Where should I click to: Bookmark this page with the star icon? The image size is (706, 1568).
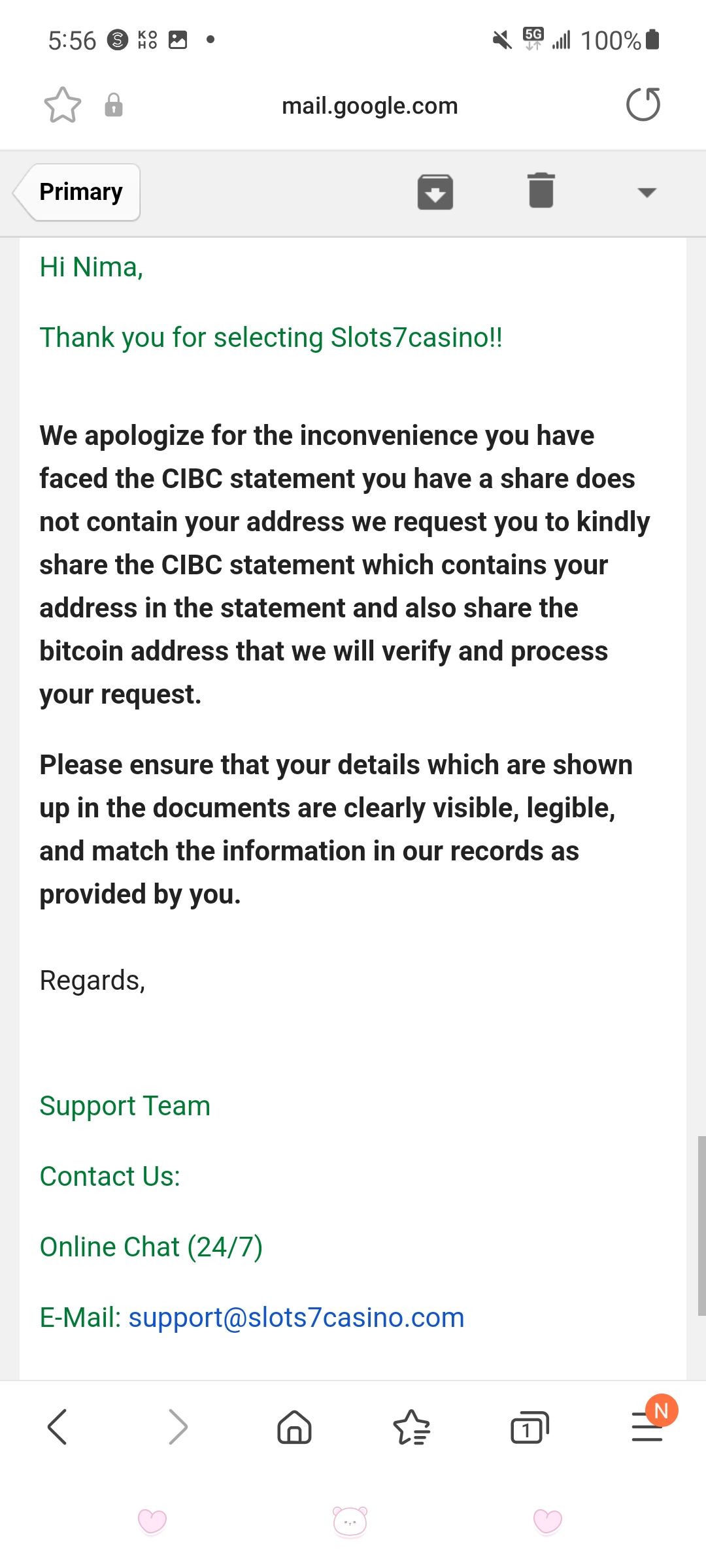[63, 105]
